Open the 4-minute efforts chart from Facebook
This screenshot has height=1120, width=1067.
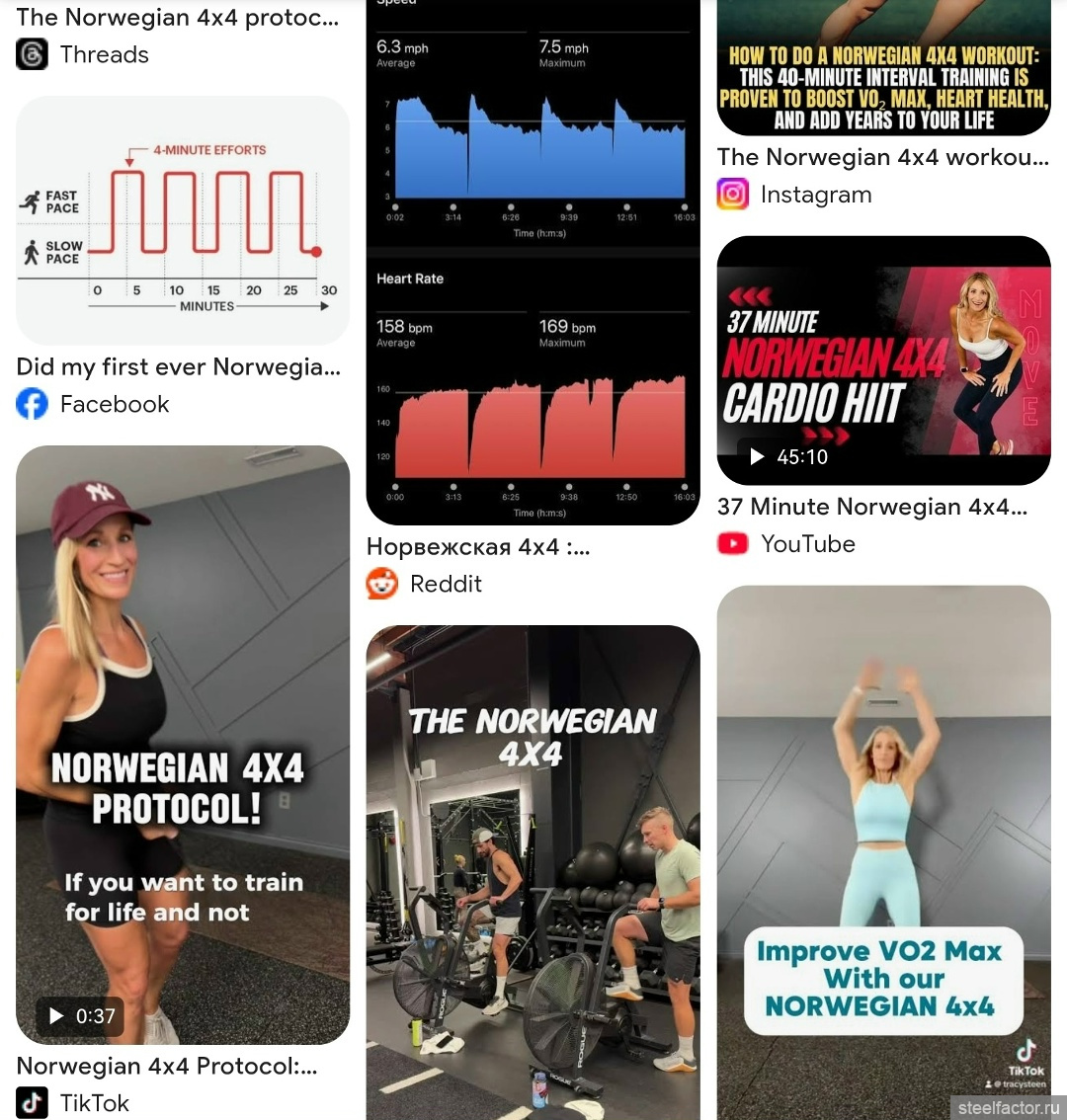tap(183, 220)
